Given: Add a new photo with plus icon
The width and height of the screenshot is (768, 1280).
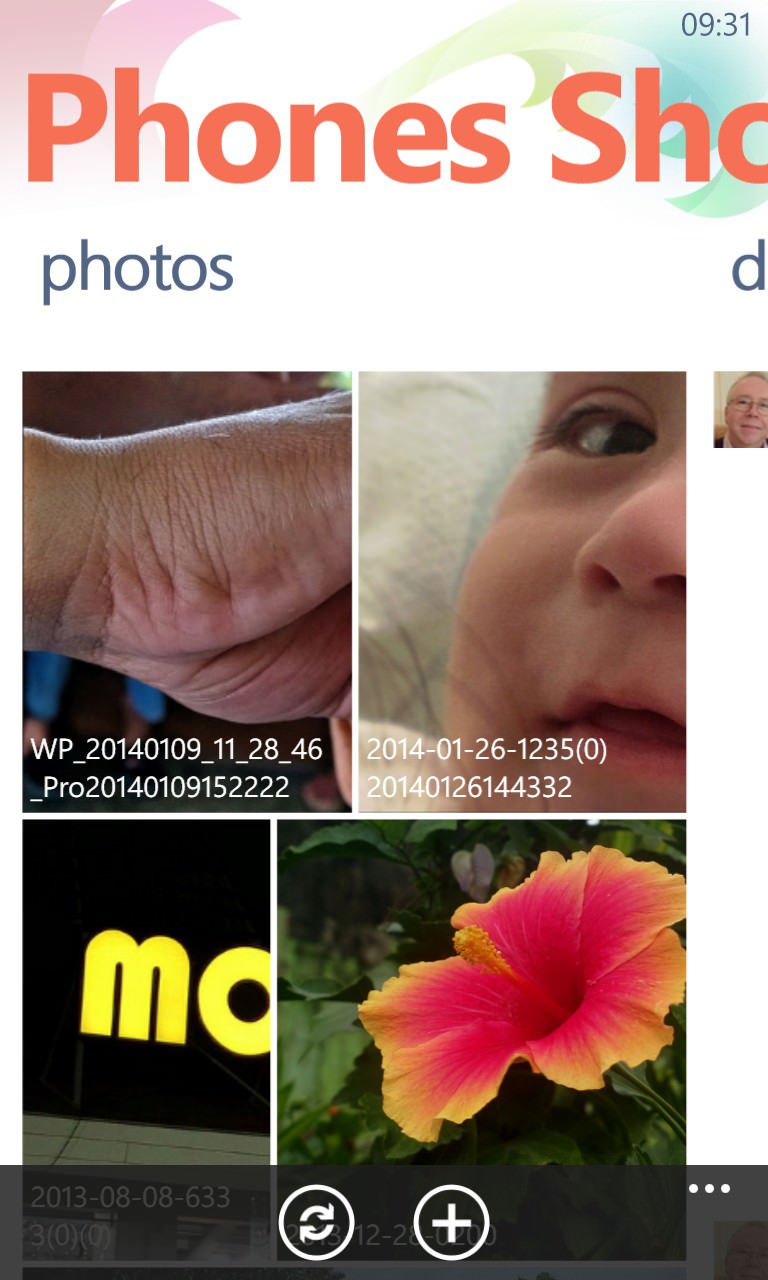Looking at the screenshot, I should (x=451, y=1222).
